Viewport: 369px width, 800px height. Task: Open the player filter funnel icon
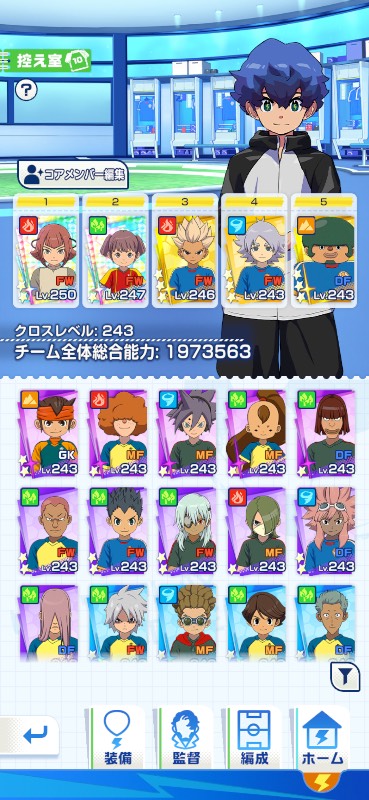tap(346, 677)
